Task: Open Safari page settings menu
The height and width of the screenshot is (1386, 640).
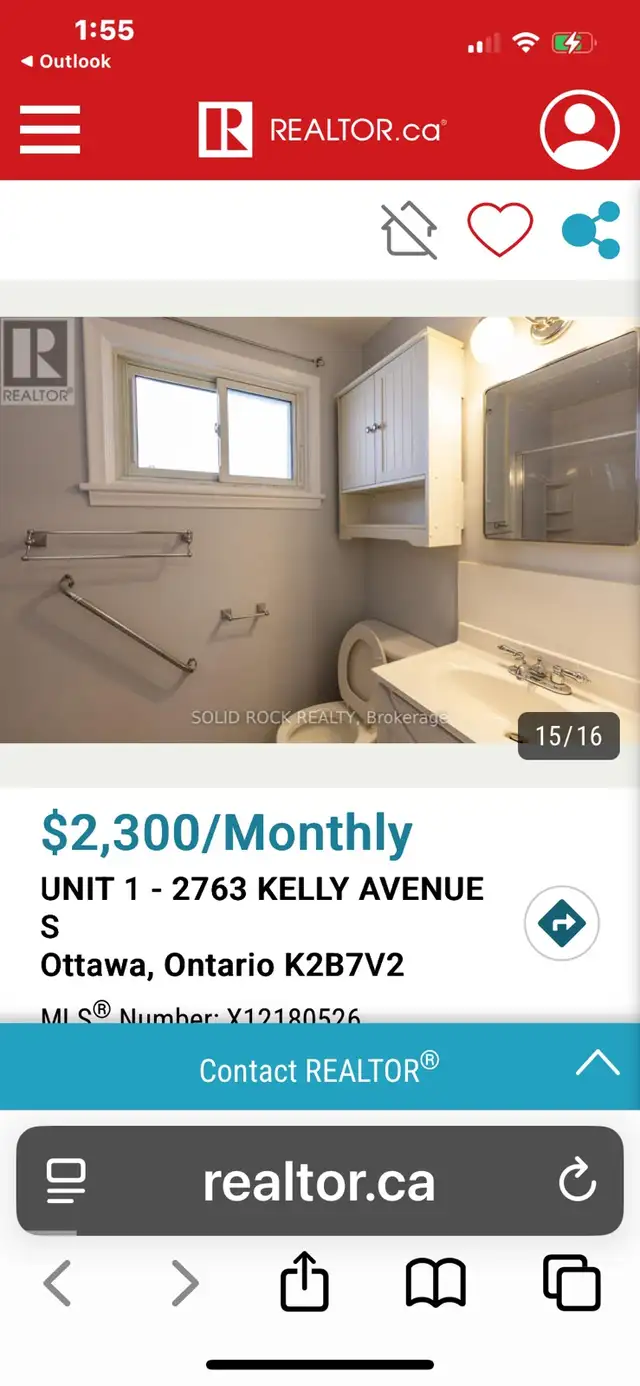Action: pos(67,1182)
